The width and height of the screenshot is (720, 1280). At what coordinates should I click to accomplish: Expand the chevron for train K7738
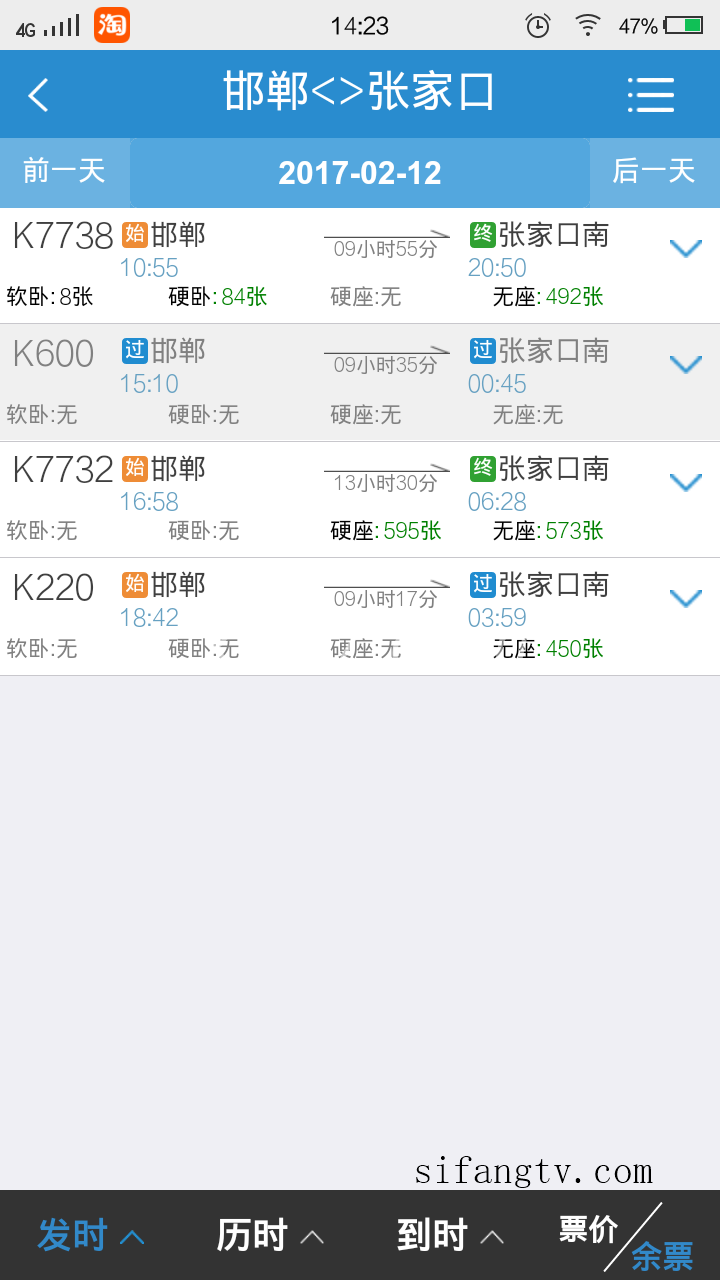685,248
